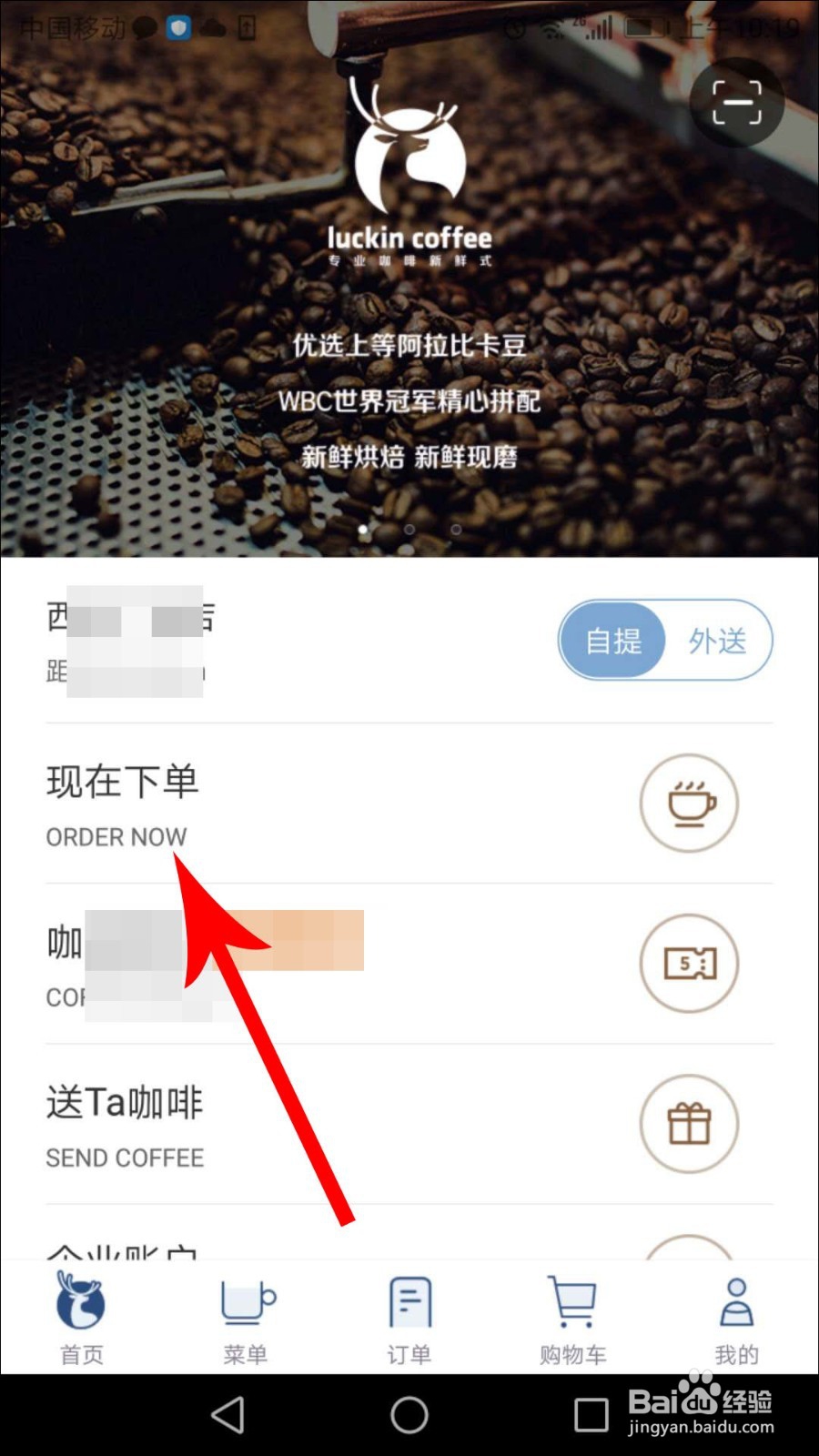This screenshot has width=819, height=1456.
Task: Tap the 我的 profile person icon
Action: (735, 1301)
